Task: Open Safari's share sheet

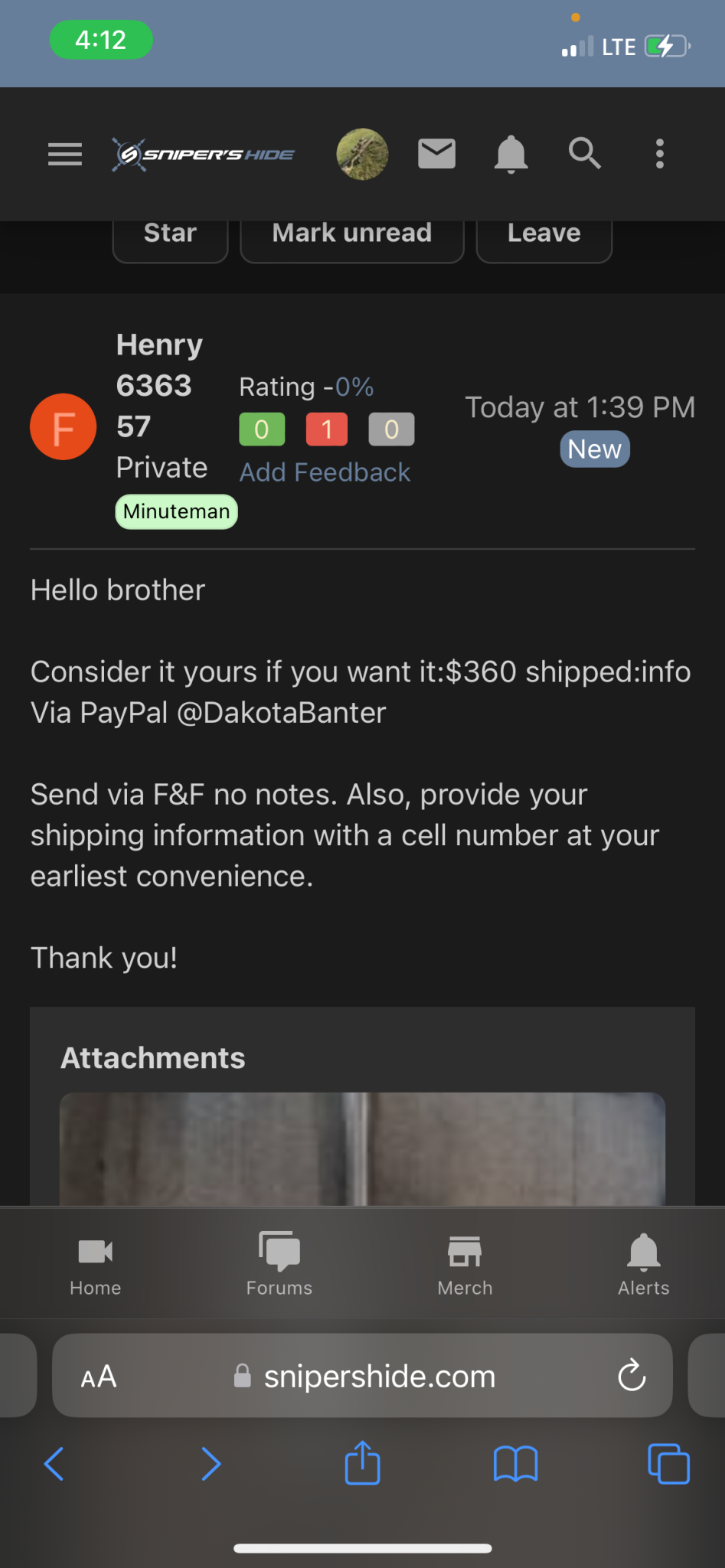Action: click(x=362, y=1464)
